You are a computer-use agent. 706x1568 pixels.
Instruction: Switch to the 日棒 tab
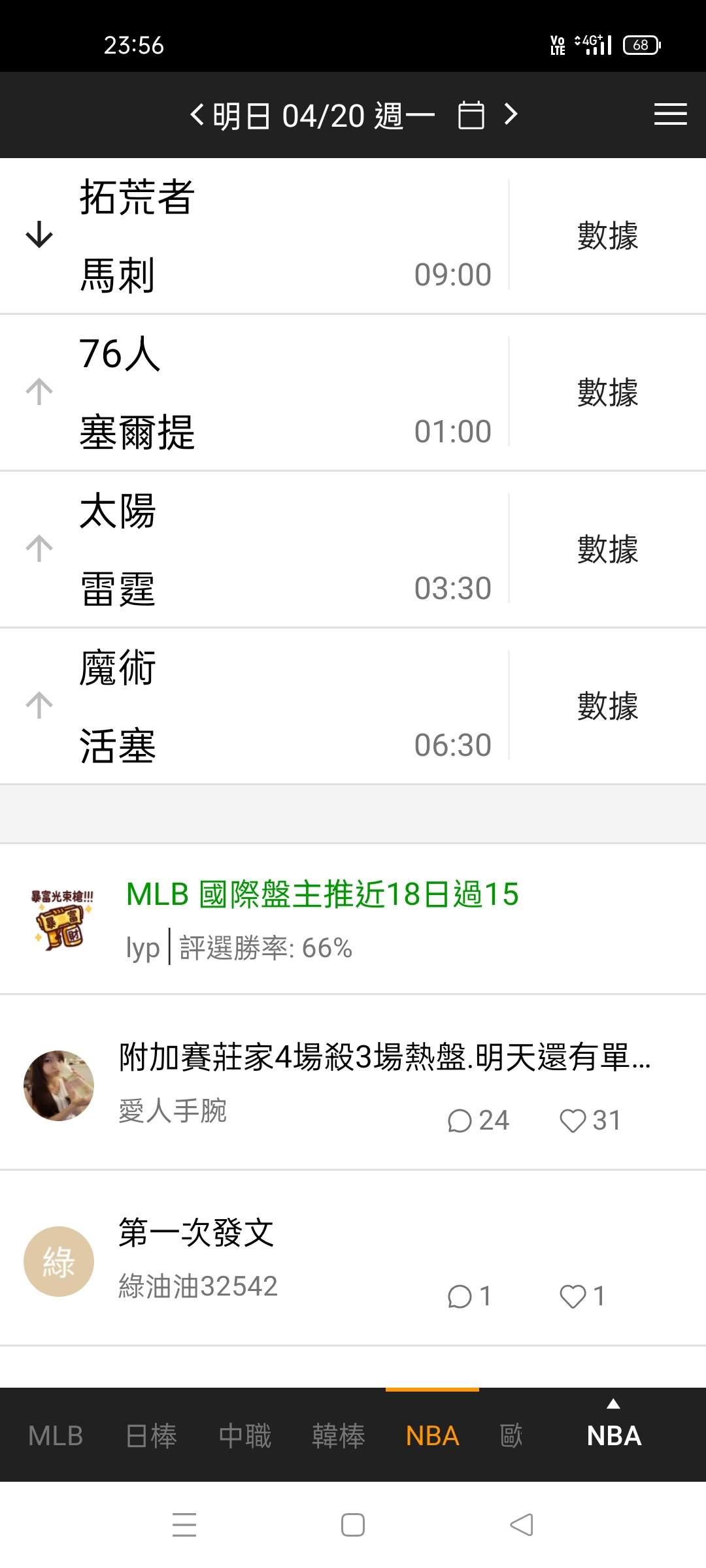151,1437
